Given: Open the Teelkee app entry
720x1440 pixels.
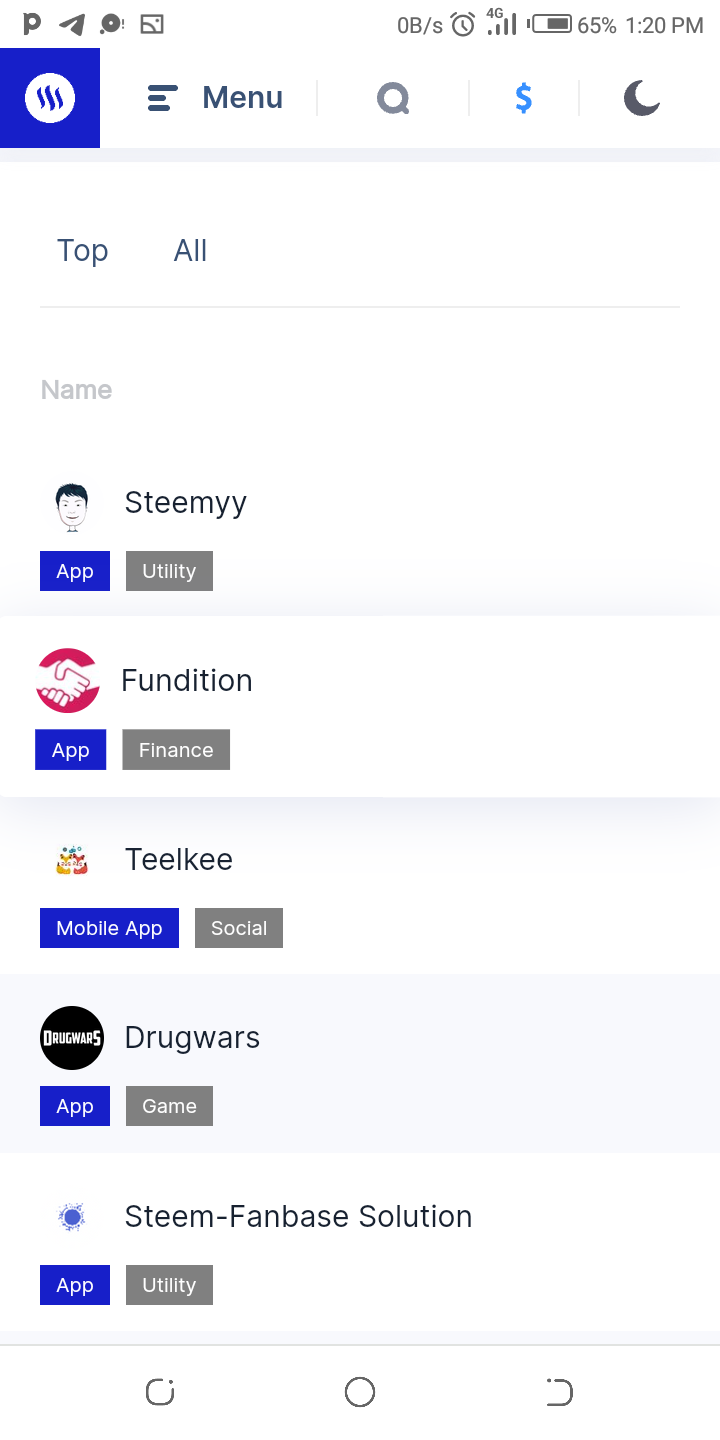Looking at the screenshot, I should (178, 859).
